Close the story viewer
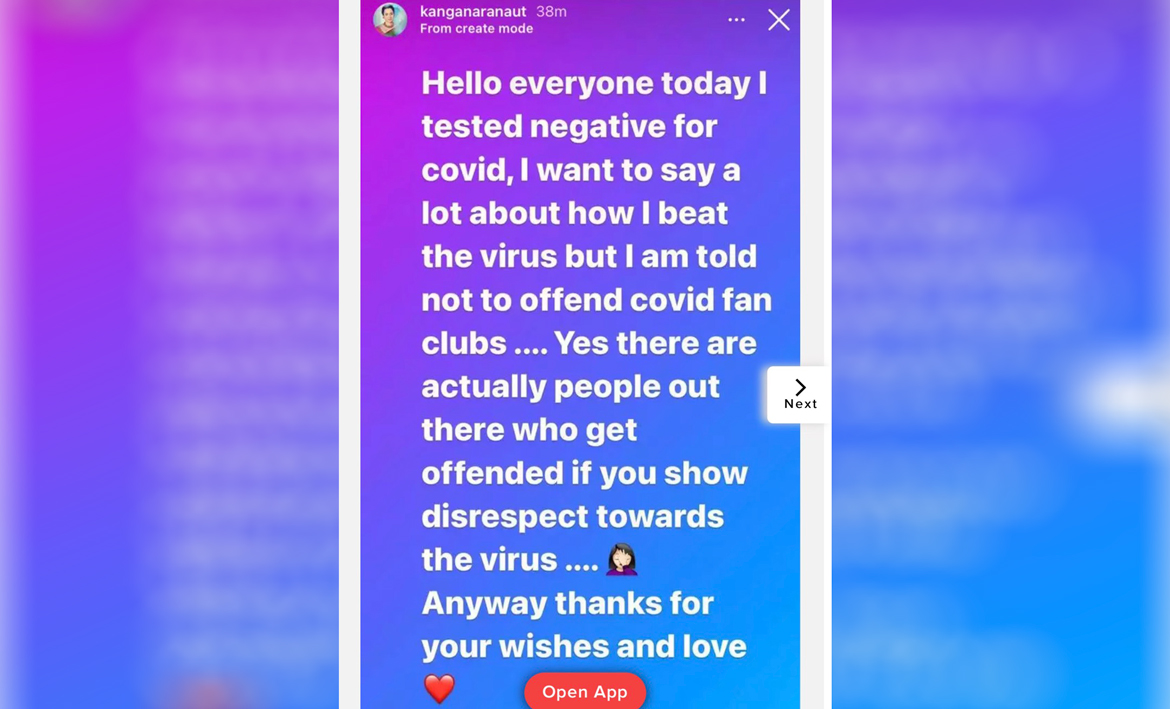 pyautogui.click(x=778, y=20)
